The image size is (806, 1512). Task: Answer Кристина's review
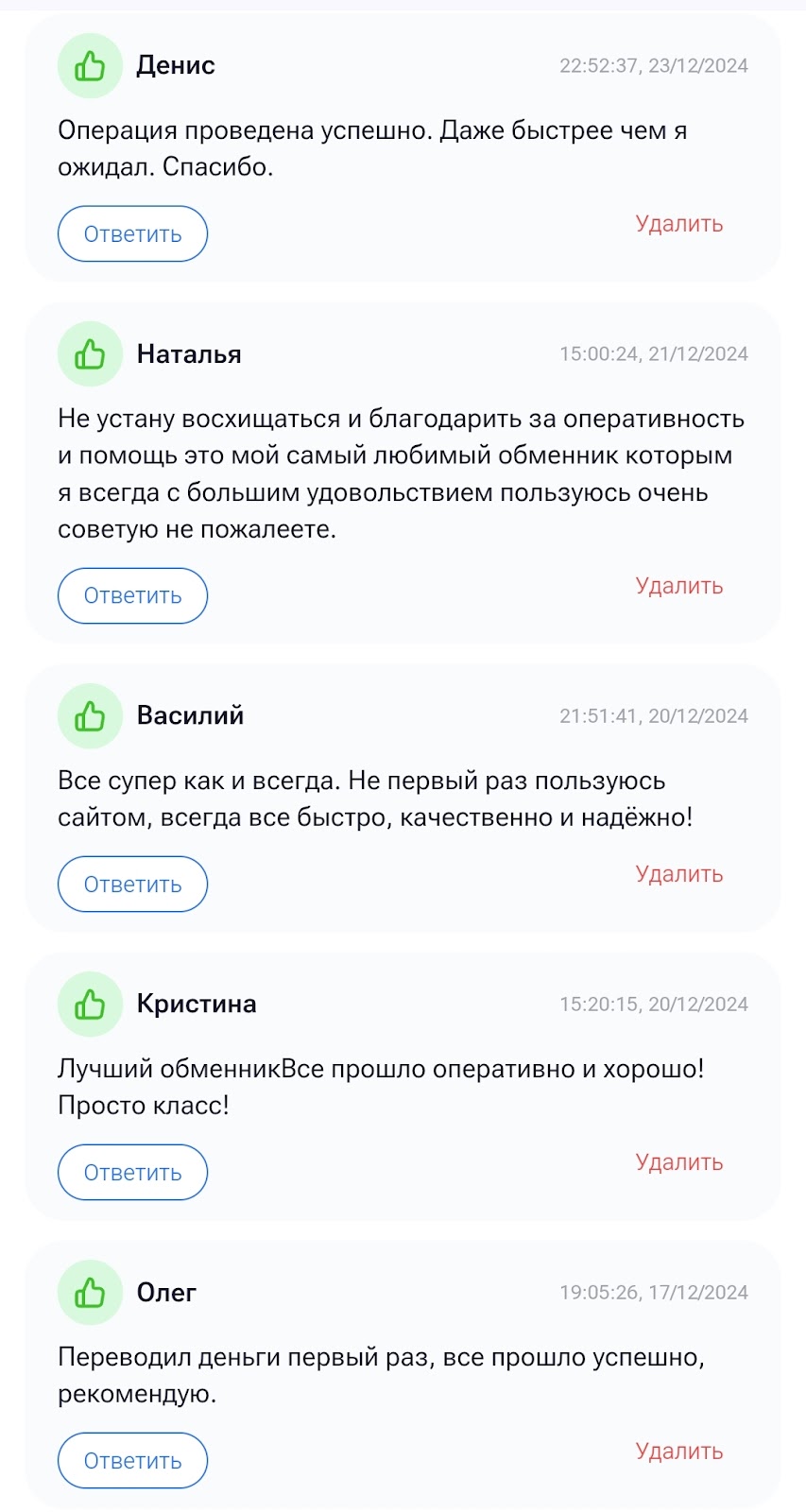click(x=132, y=1173)
